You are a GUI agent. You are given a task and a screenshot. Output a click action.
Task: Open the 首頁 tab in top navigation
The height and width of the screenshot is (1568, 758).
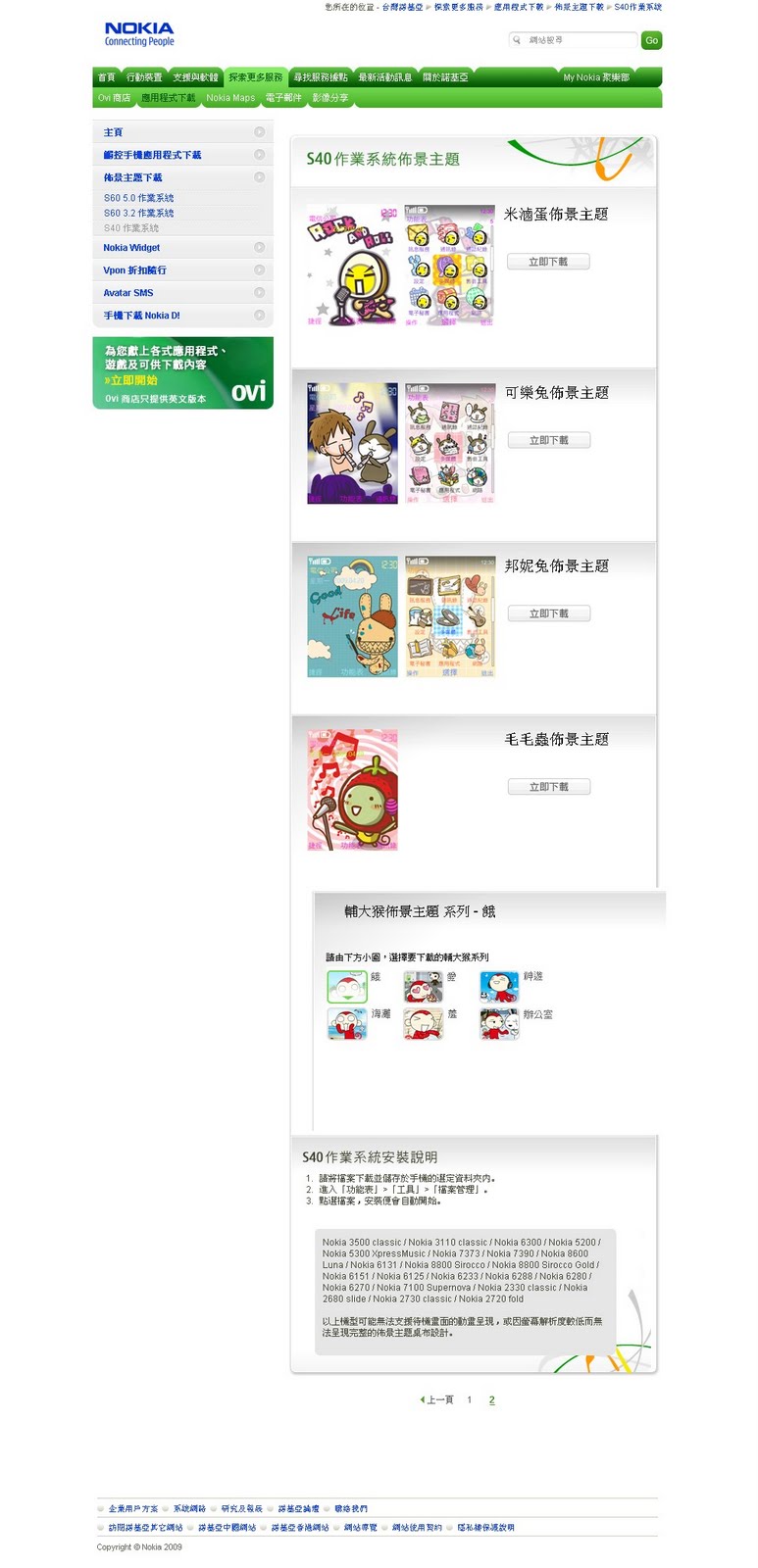pos(106,77)
